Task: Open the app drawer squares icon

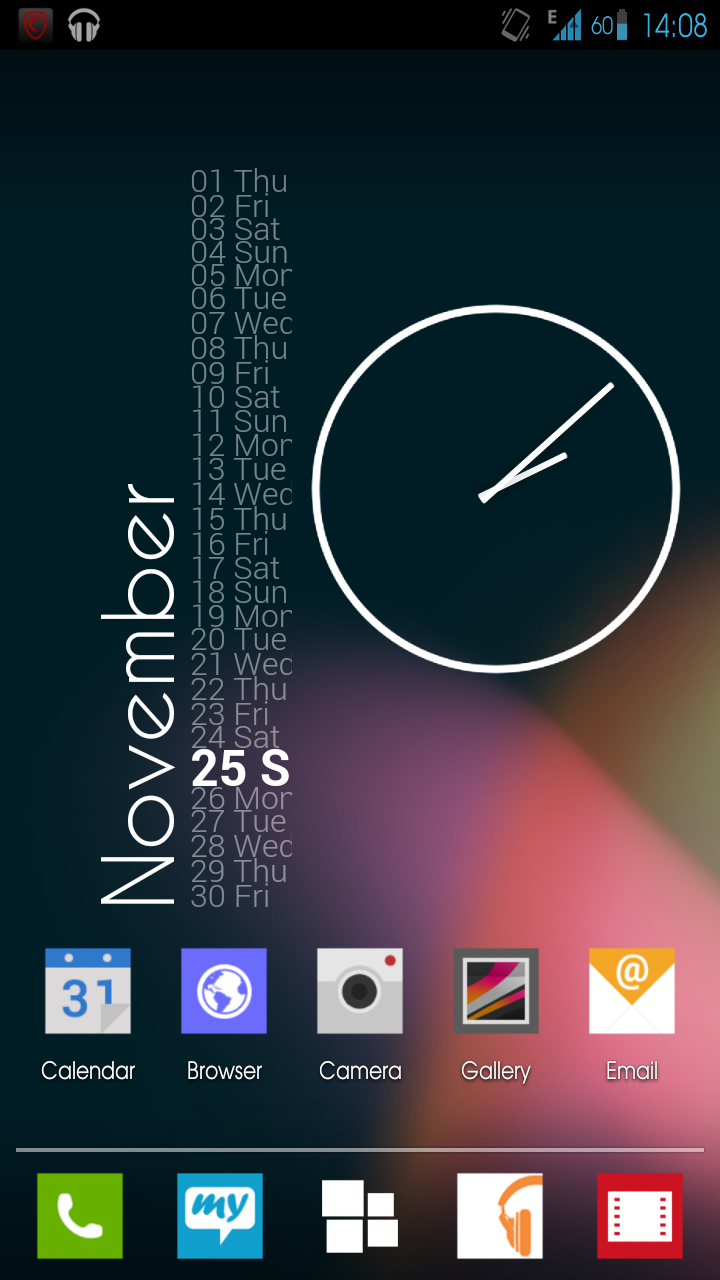Action: (x=360, y=1216)
